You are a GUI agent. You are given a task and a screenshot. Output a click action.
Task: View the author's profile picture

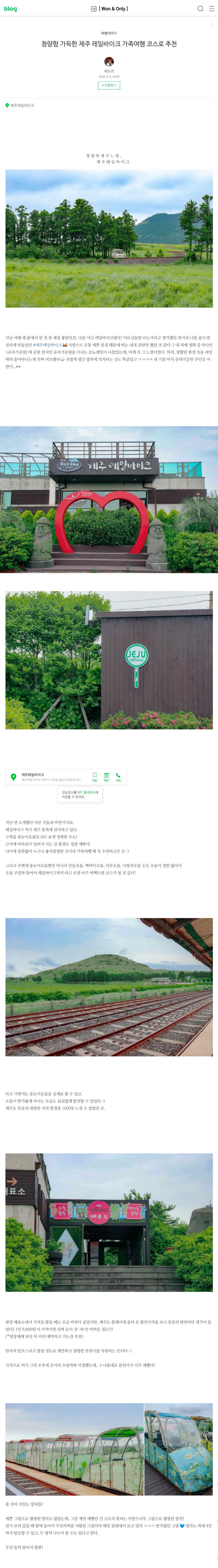pyautogui.click(x=109, y=61)
